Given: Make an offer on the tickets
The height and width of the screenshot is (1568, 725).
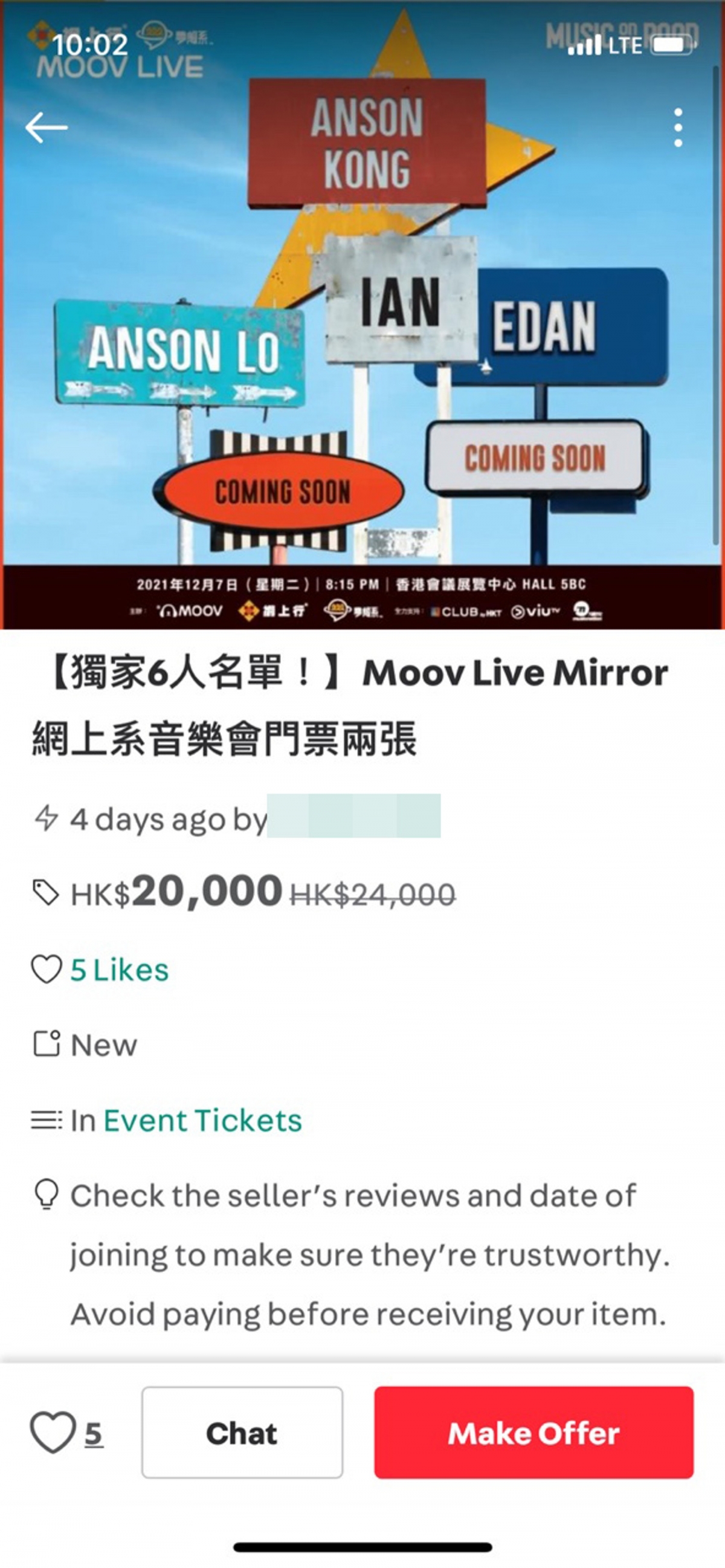Looking at the screenshot, I should click(533, 1432).
